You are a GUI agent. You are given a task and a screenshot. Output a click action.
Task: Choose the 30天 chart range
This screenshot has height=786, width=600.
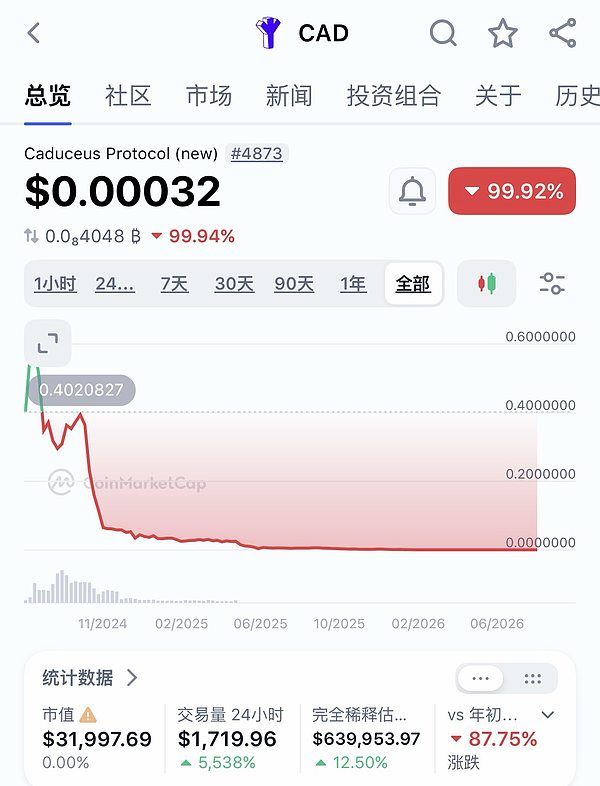coord(234,284)
